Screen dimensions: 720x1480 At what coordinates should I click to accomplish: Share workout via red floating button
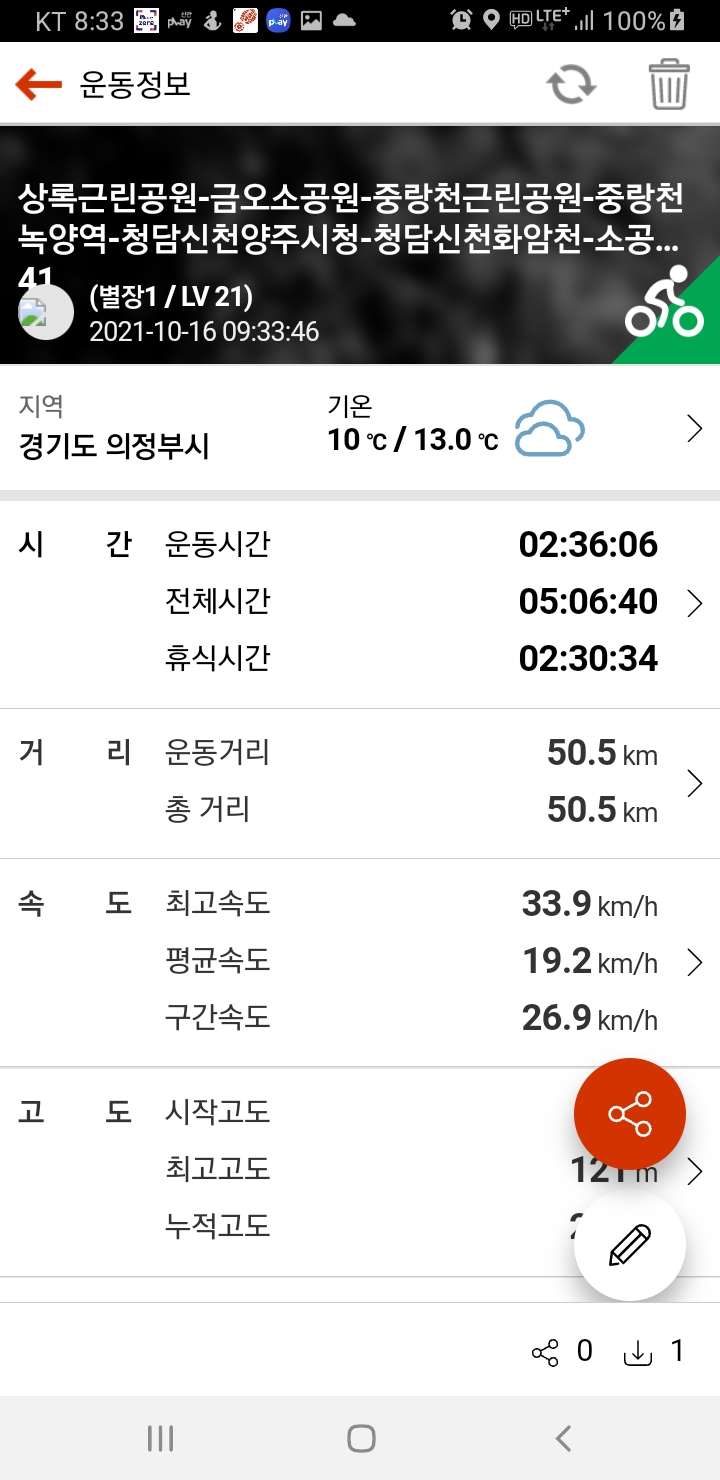pos(629,1114)
